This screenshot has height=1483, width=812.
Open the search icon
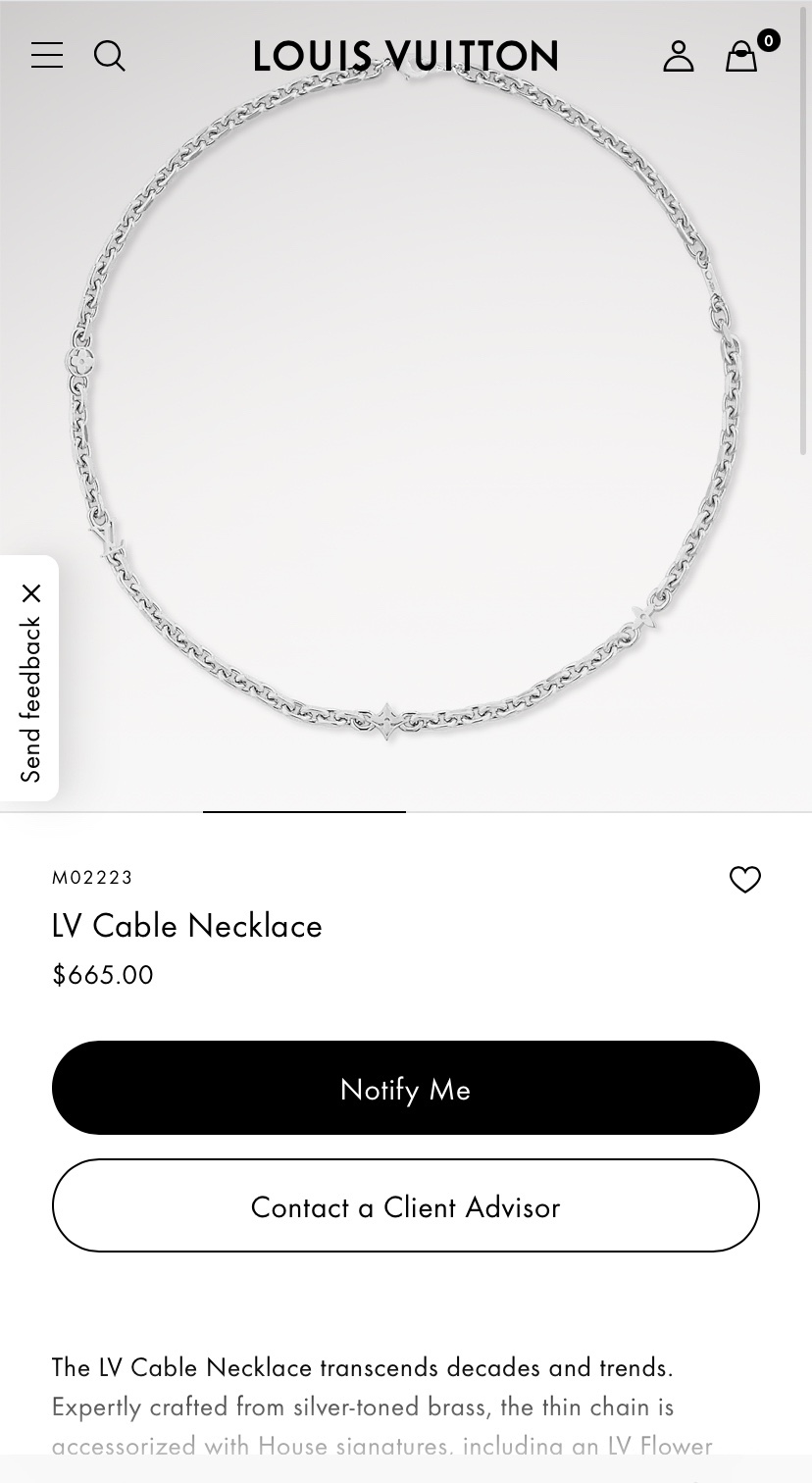110,56
